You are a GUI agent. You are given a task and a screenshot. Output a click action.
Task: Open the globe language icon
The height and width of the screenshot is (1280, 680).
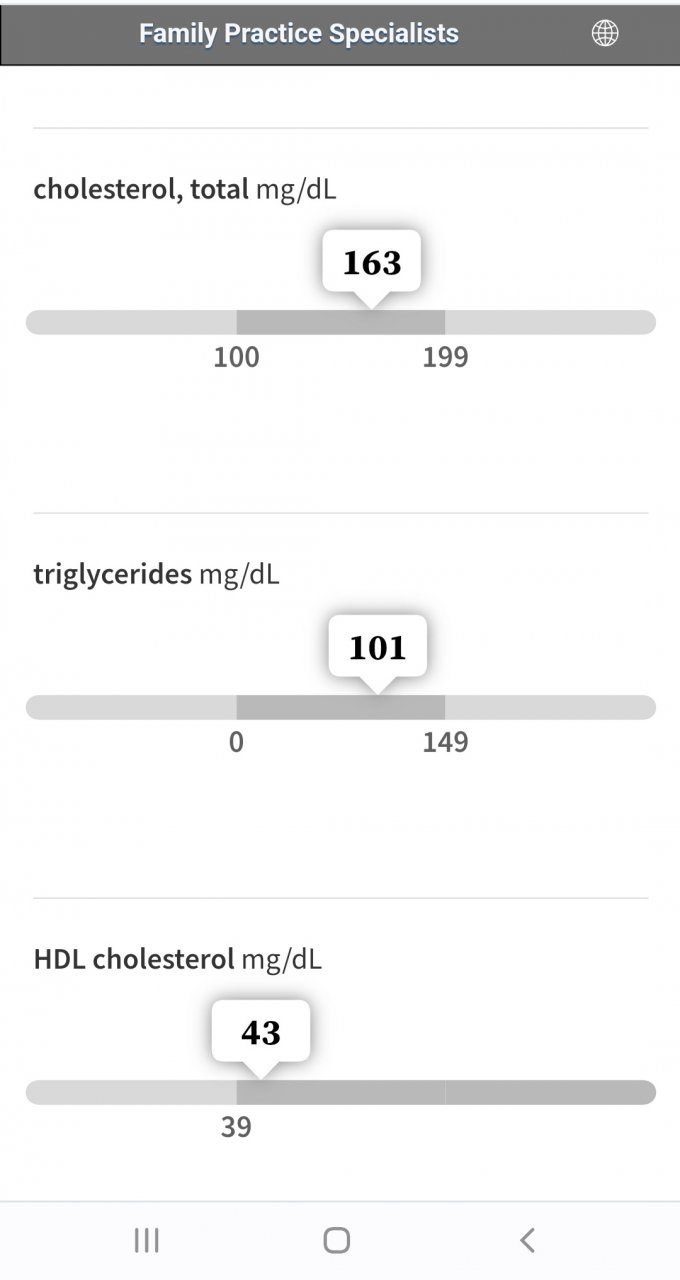605,34
